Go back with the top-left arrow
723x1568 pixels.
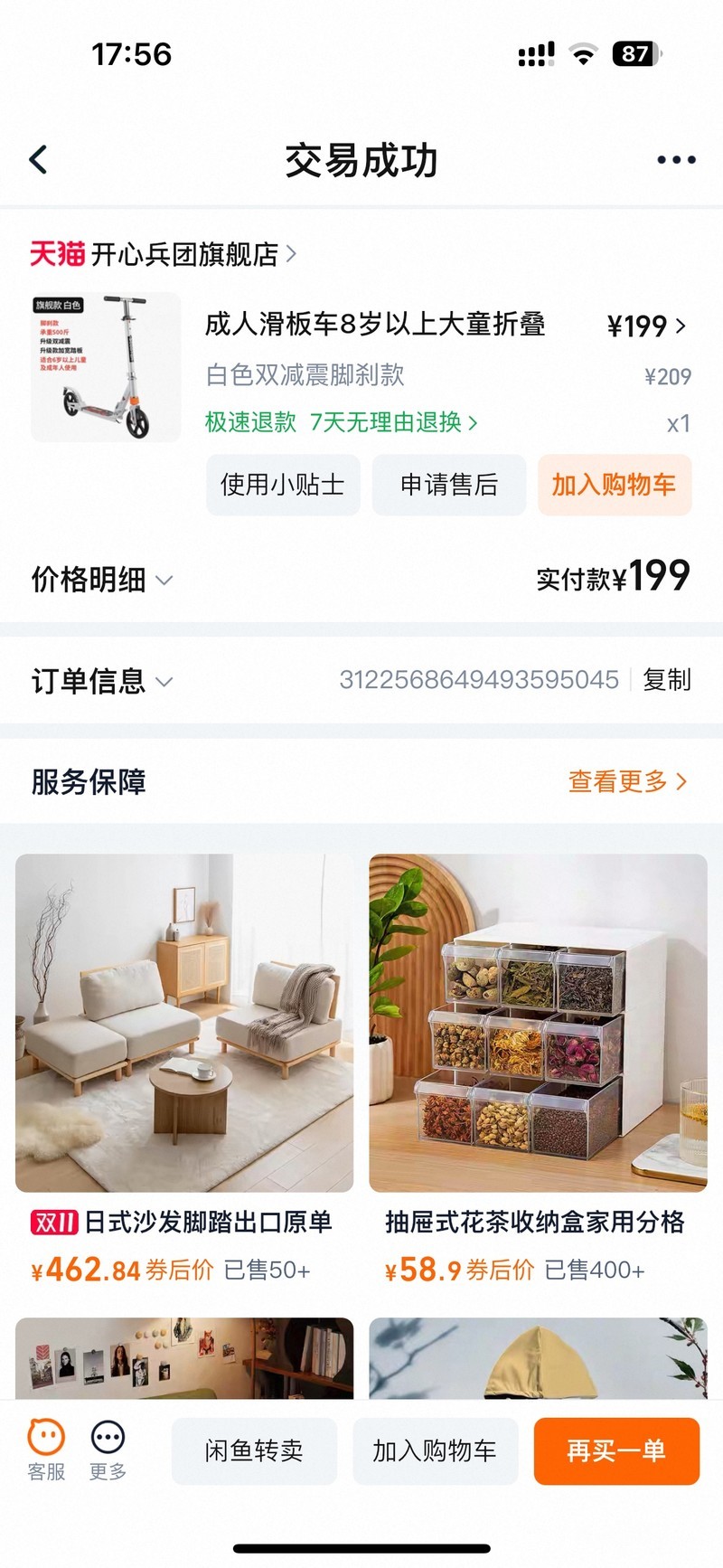pyautogui.click(x=38, y=160)
